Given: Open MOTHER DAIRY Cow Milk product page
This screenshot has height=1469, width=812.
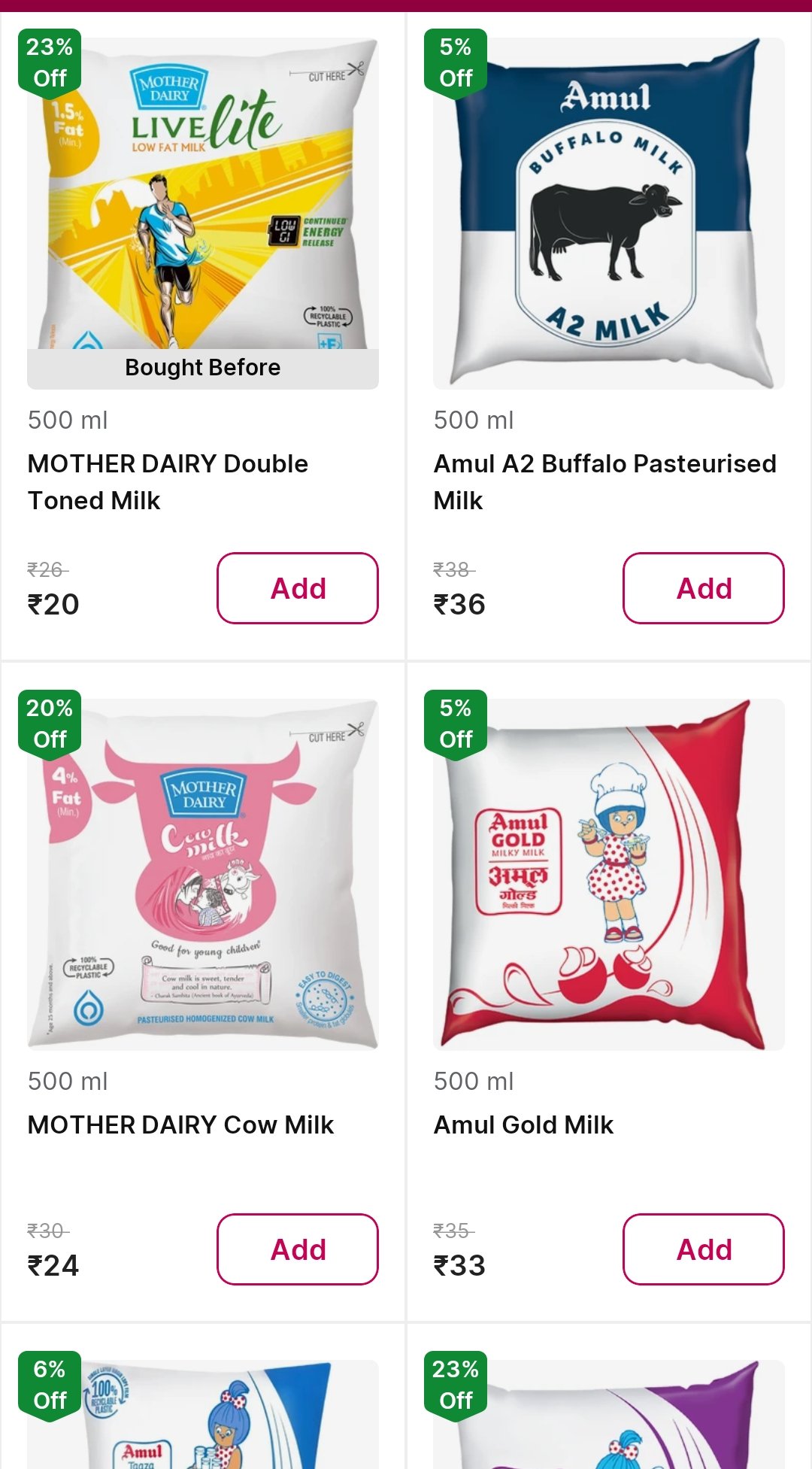Looking at the screenshot, I should [x=203, y=875].
